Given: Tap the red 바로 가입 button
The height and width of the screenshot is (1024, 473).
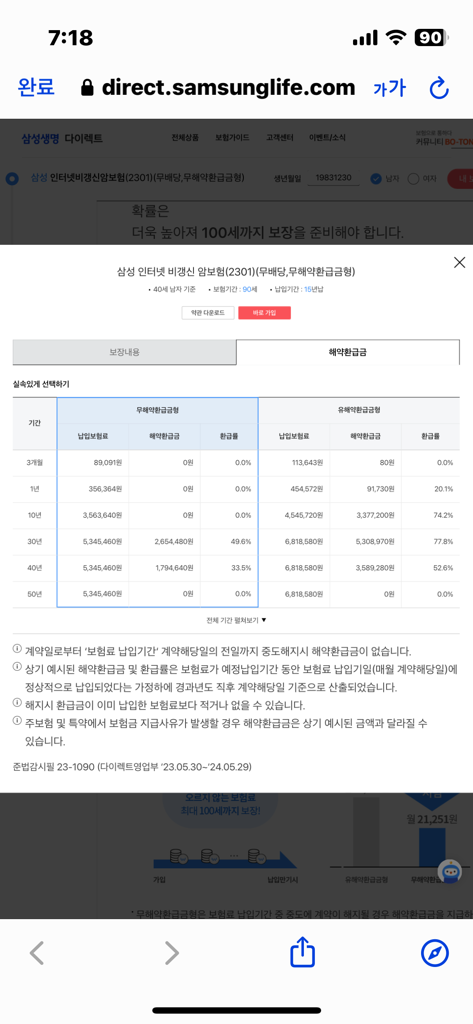Looking at the screenshot, I should (264, 313).
